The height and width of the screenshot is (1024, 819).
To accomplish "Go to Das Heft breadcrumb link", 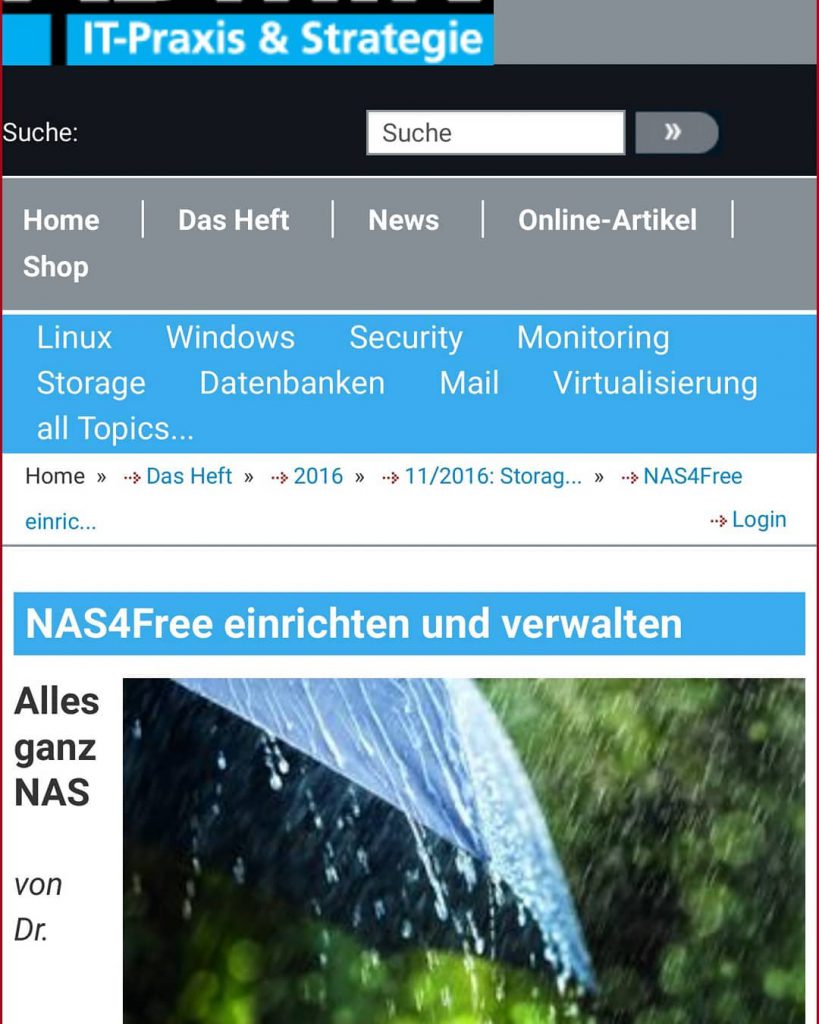I will click(188, 476).
